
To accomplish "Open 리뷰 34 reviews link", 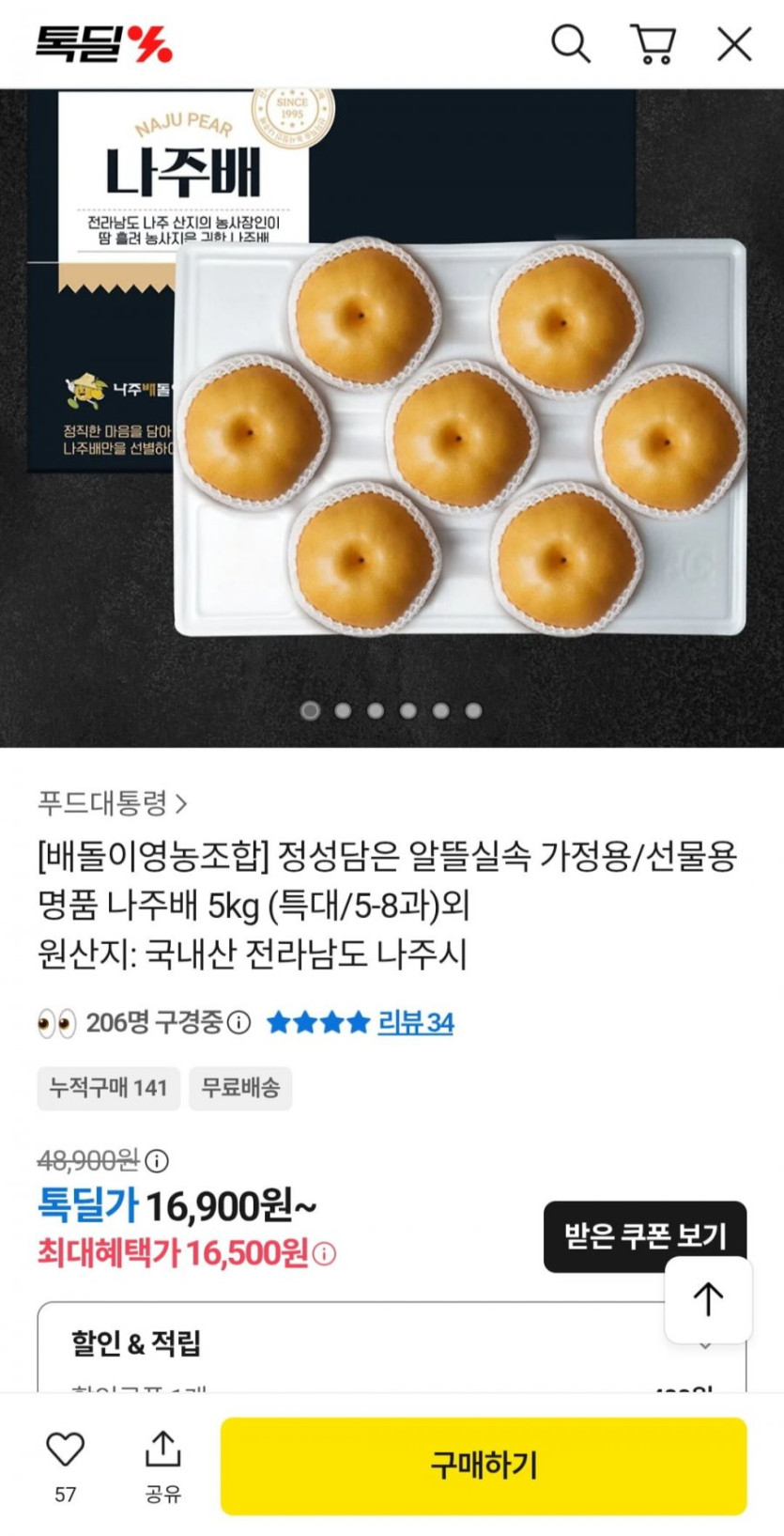I will 415,1022.
